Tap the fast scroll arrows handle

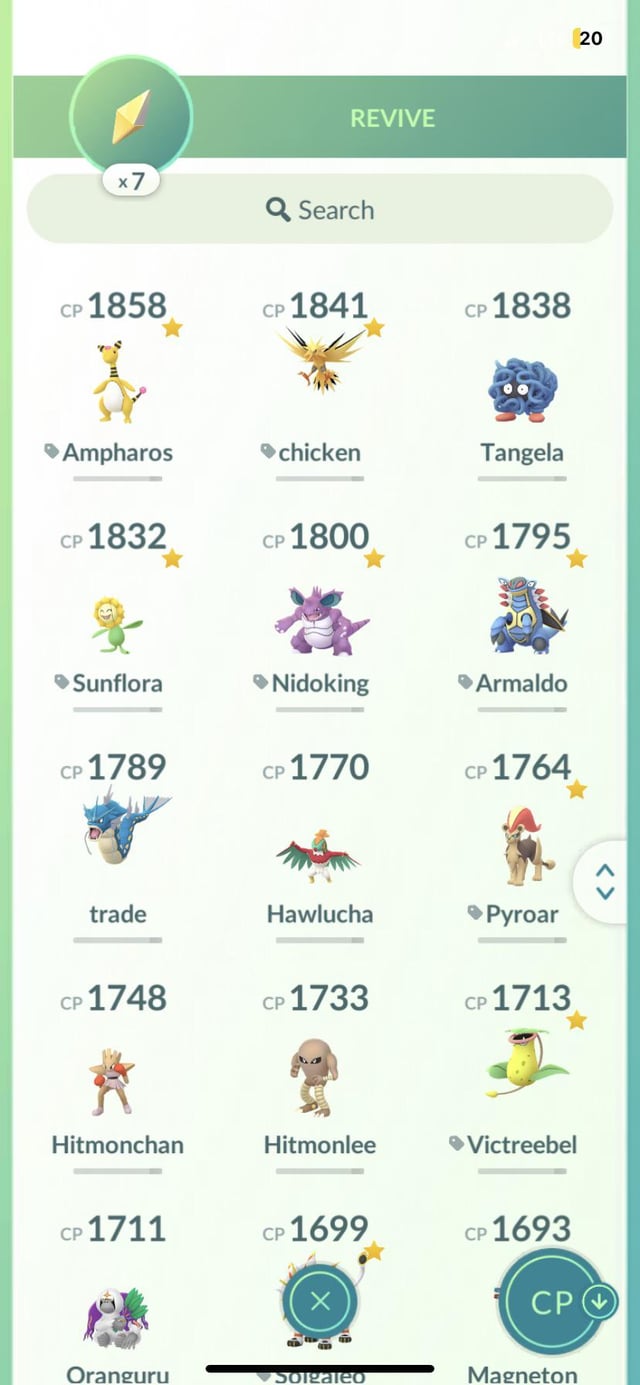(605, 882)
